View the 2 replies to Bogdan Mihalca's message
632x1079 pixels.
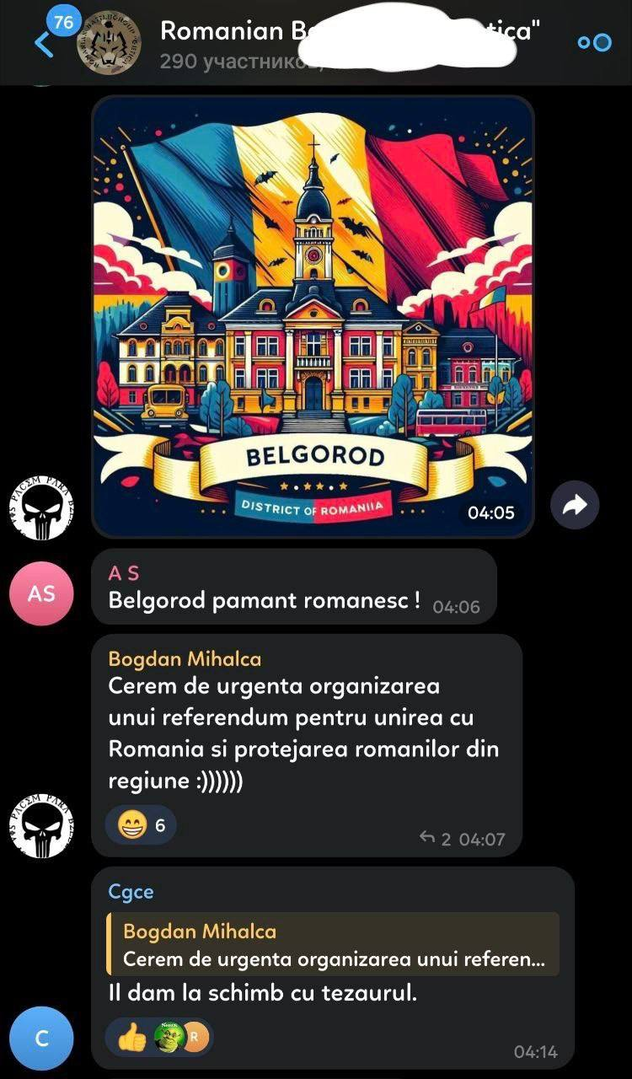click(x=435, y=839)
